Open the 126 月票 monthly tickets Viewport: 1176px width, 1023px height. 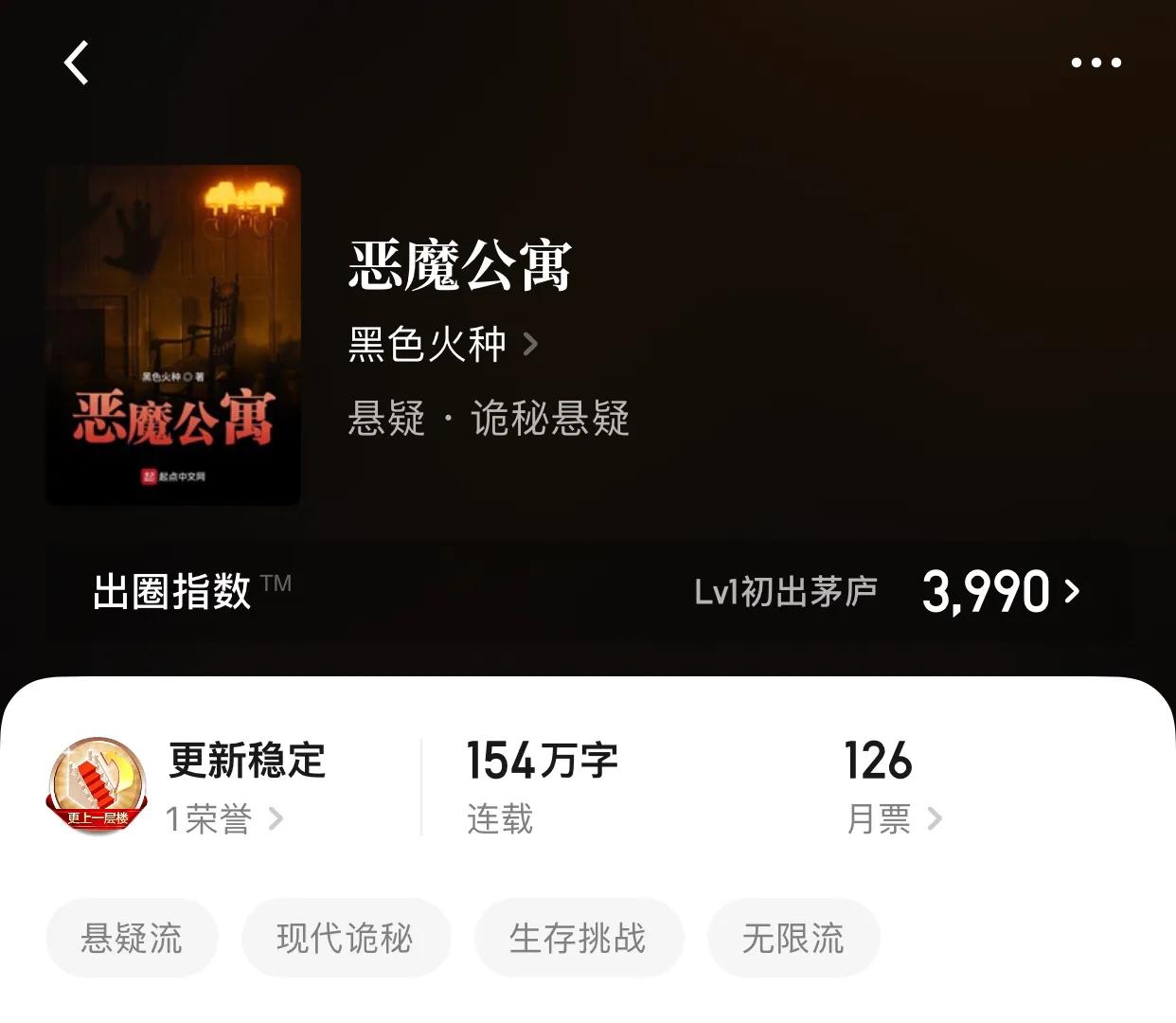pyautogui.click(x=892, y=818)
